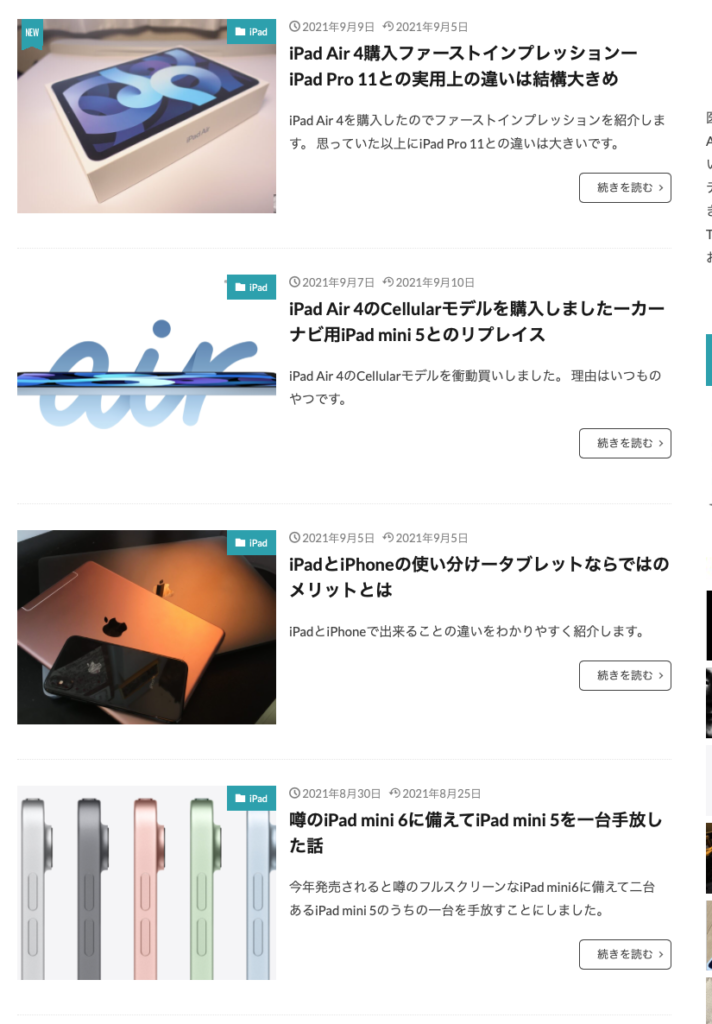This screenshot has width=712, height=1024.
Task: Select the iPad category tag on the NEW post
Action: (x=251, y=32)
